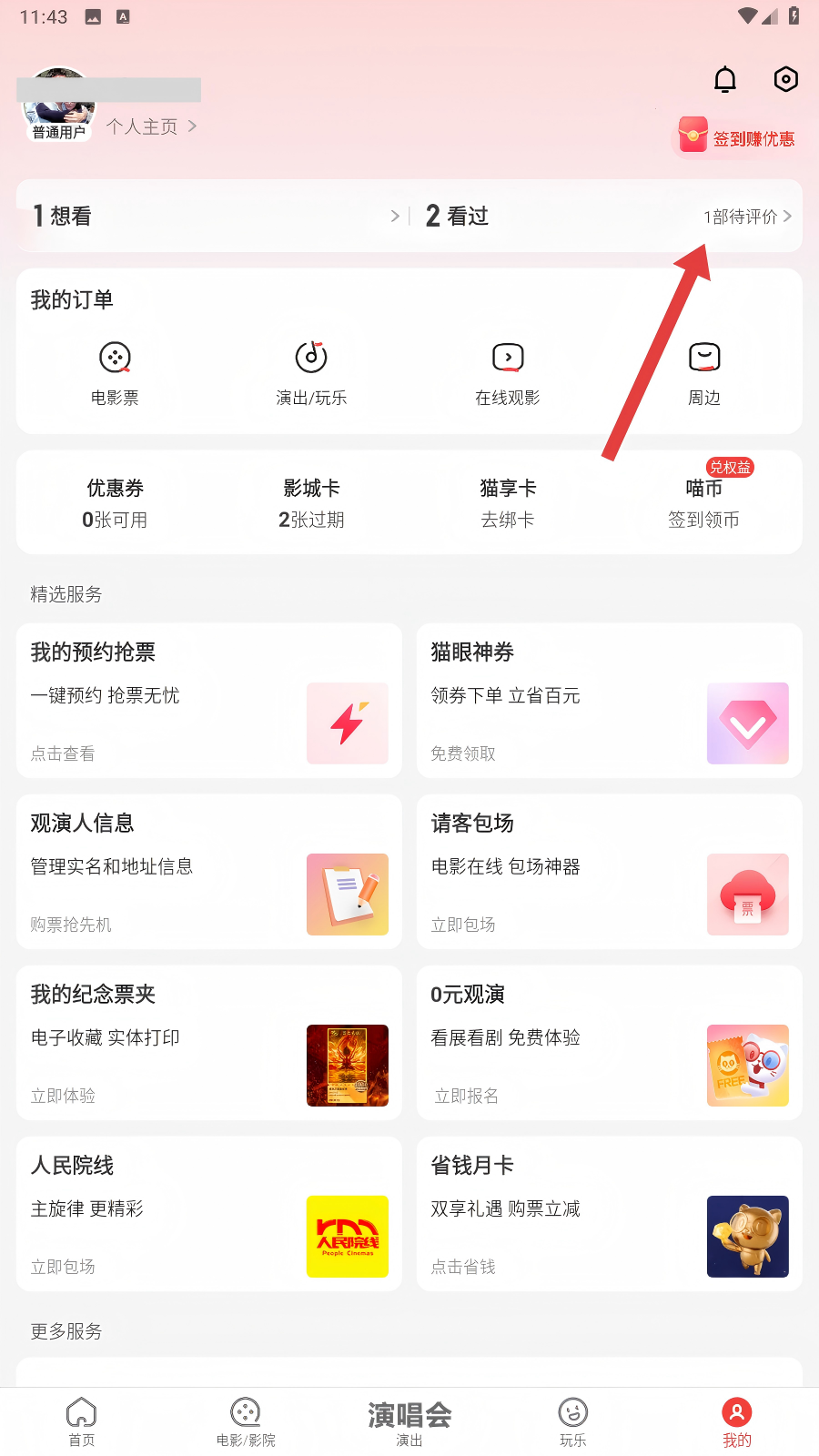Screen dimensions: 819x1456
Task: Open the 猫眼神券 coupon card
Action: point(610,701)
